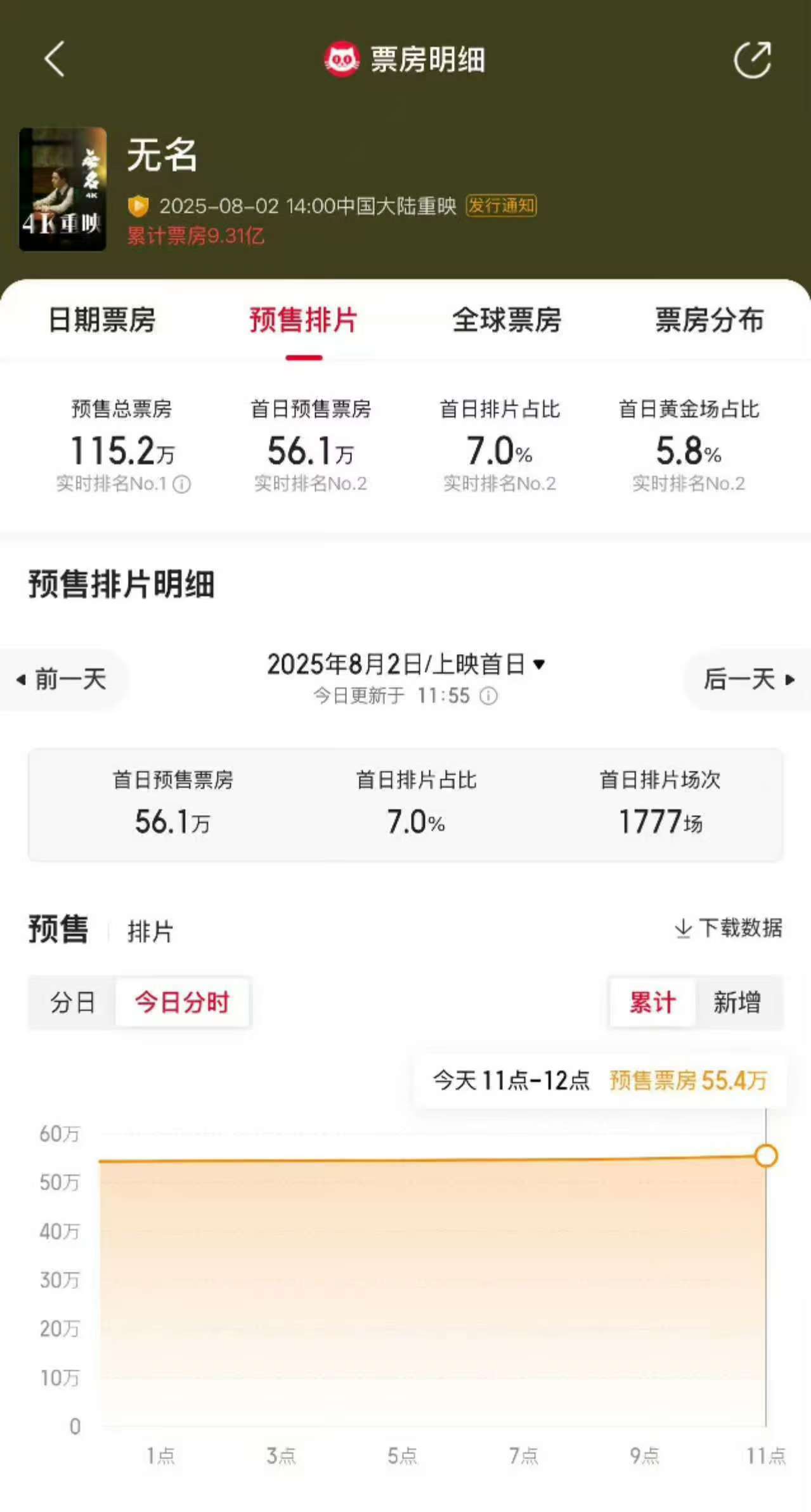Expand the 2025年8月2日/上映首日 date dropdown
This screenshot has width=811, height=1512.
click(x=406, y=664)
